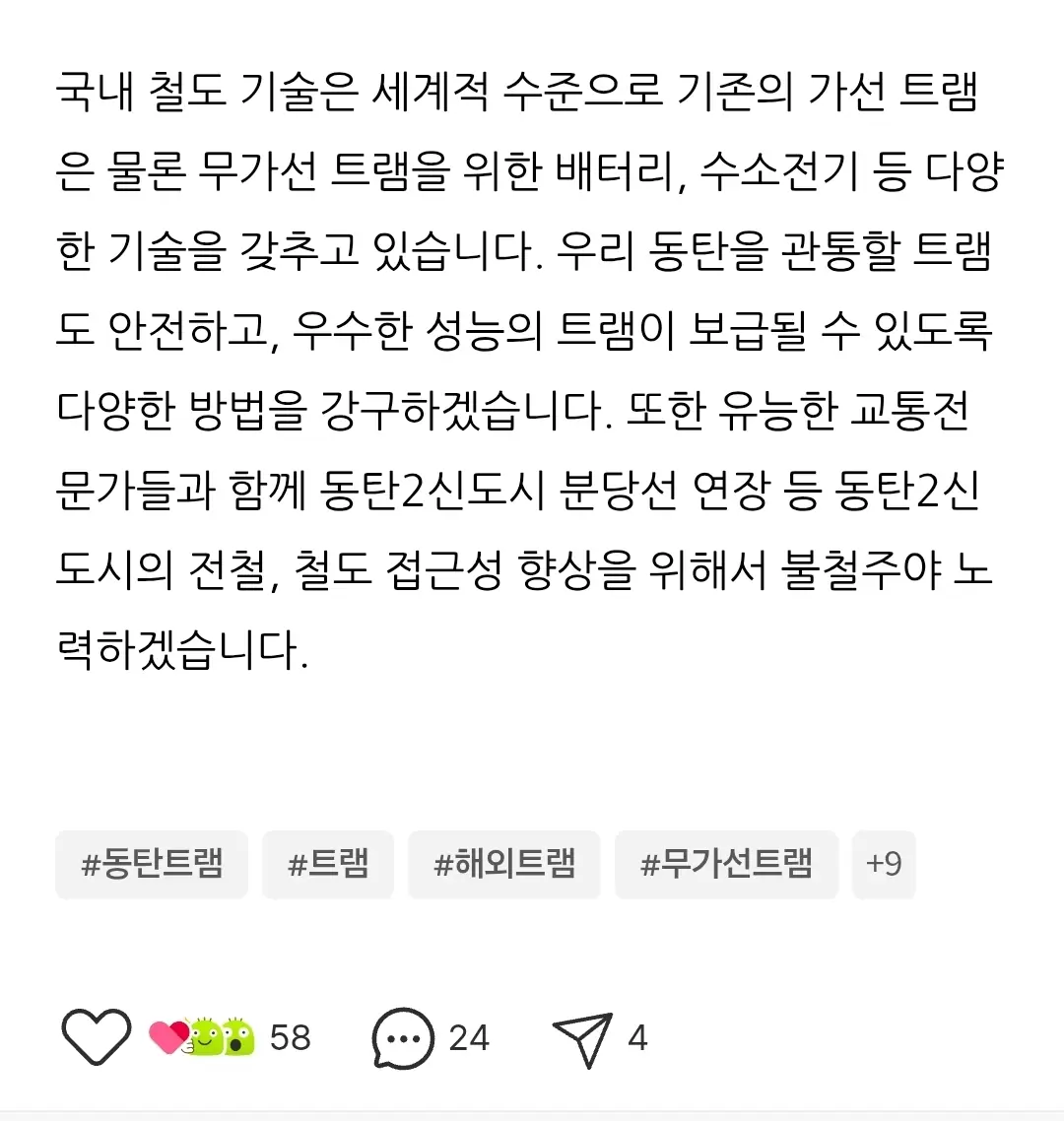Like this post with the heart icon

[x=96, y=1037]
